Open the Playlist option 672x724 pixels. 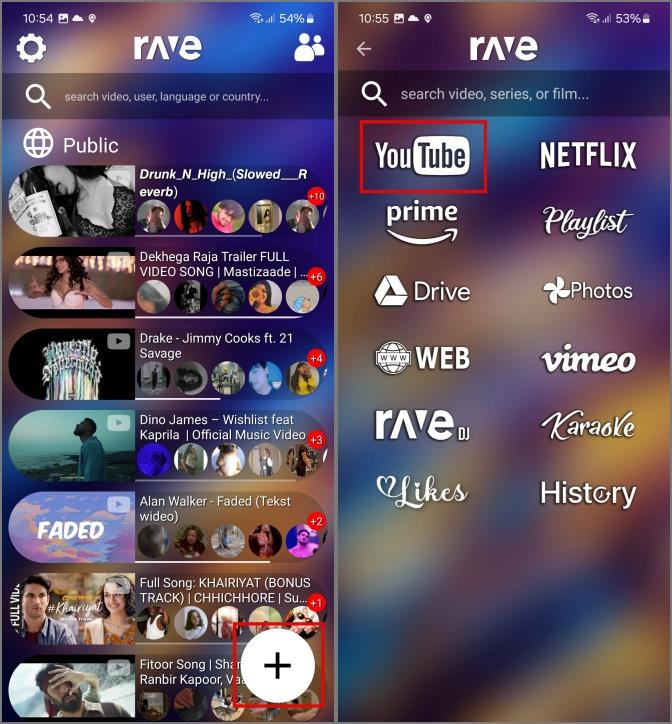(588, 222)
